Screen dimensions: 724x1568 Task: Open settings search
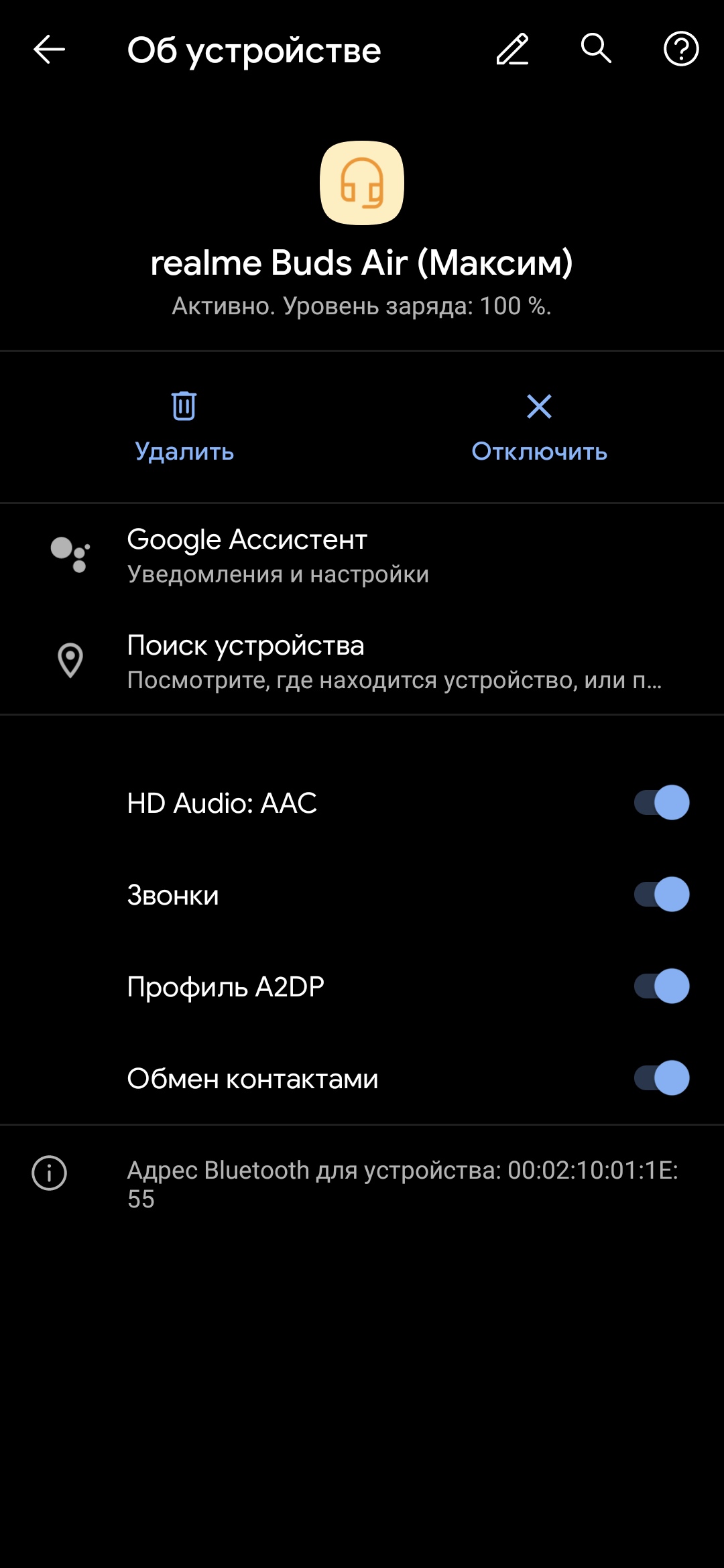[x=596, y=49]
